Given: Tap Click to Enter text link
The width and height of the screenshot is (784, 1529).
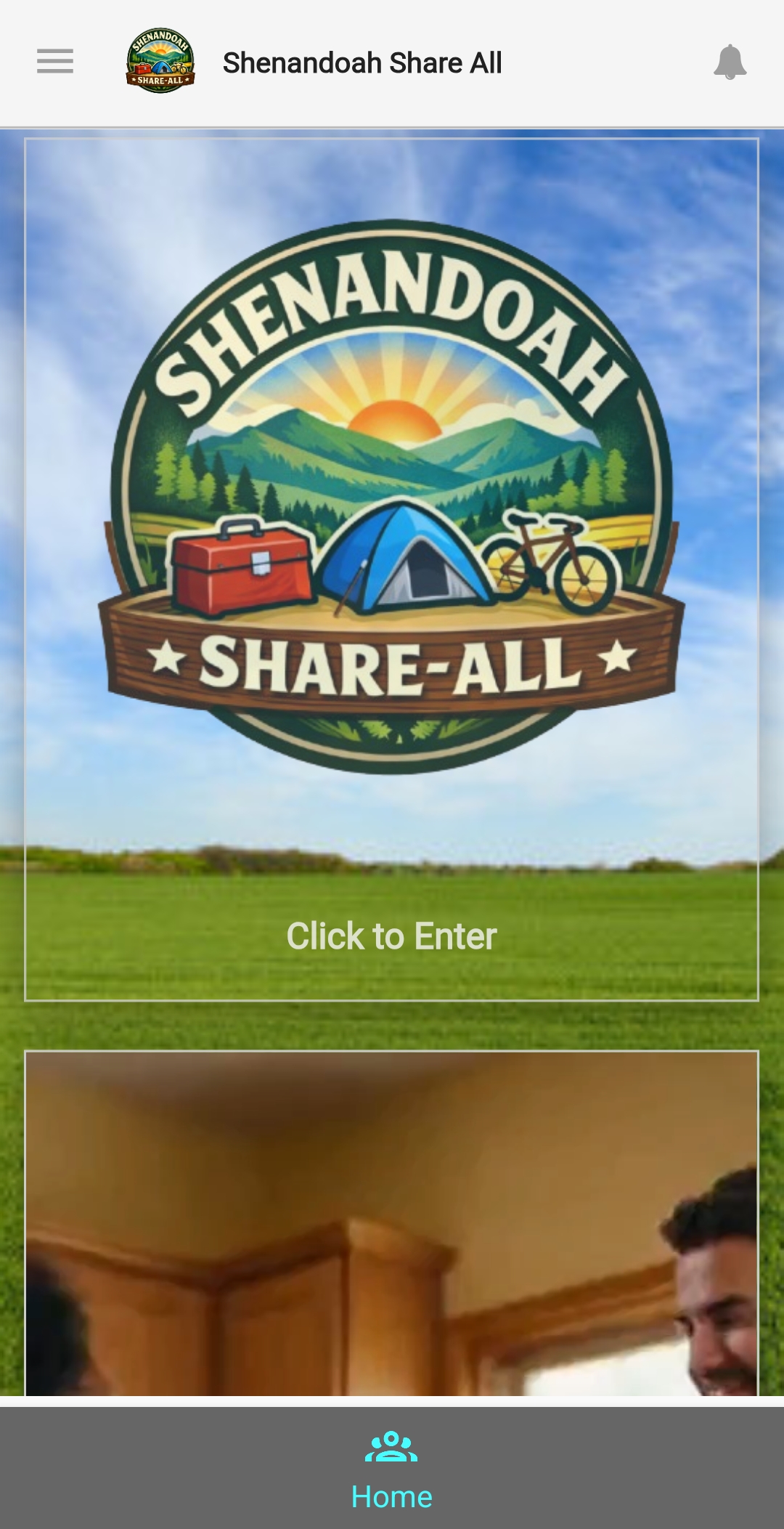Looking at the screenshot, I should [x=392, y=936].
